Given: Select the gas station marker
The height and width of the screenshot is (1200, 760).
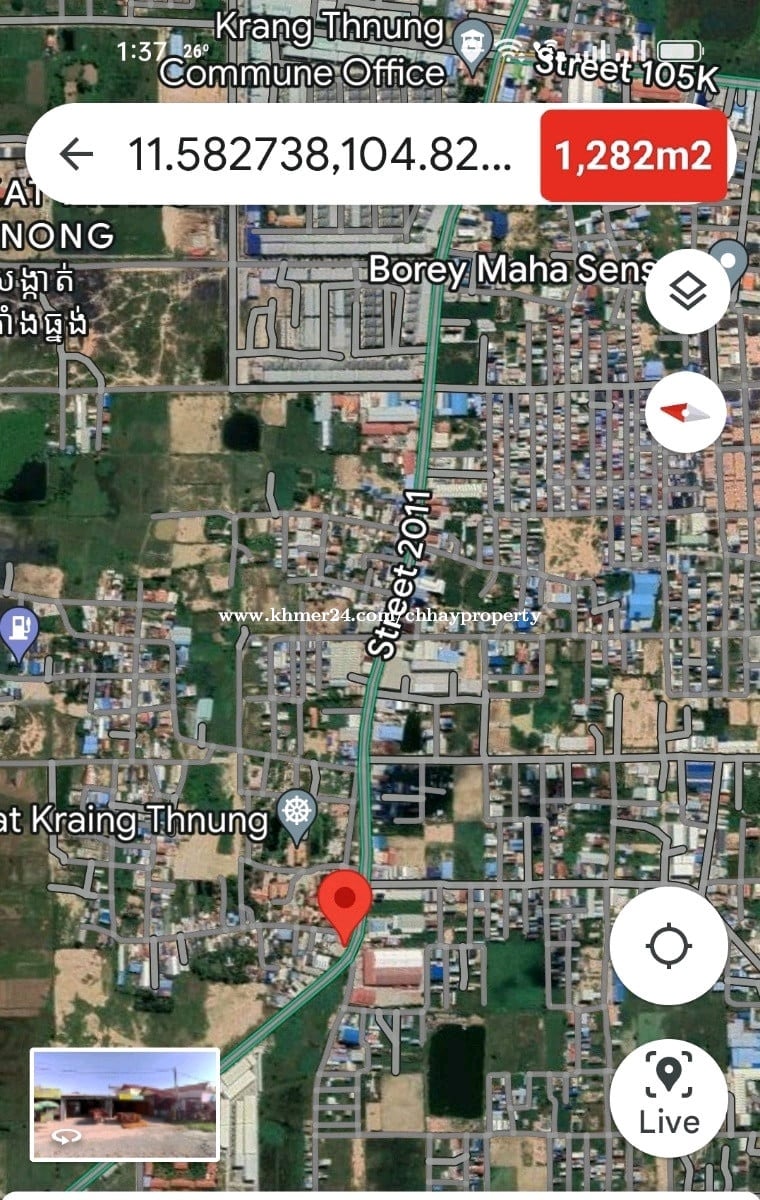Looking at the screenshot, I should 17,632.
